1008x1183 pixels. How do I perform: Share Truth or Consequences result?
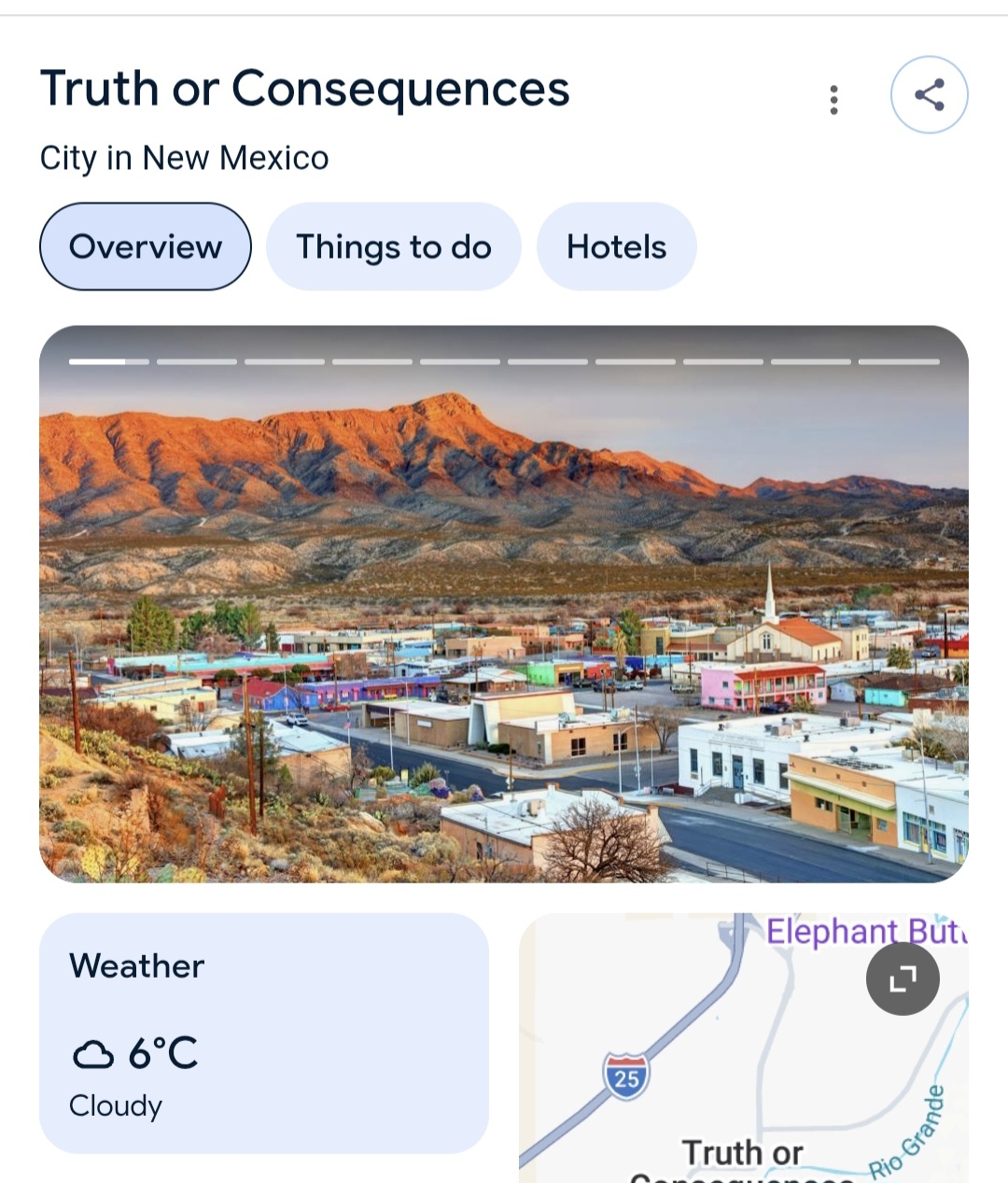coord(929,95)
